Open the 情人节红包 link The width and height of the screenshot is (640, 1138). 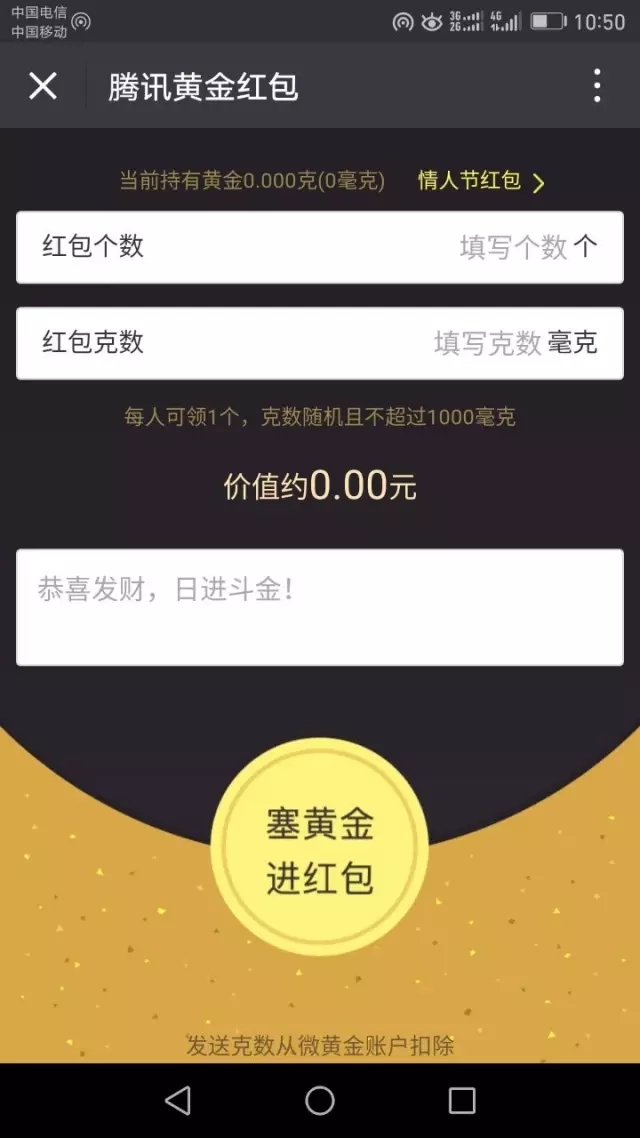point(480,181)
